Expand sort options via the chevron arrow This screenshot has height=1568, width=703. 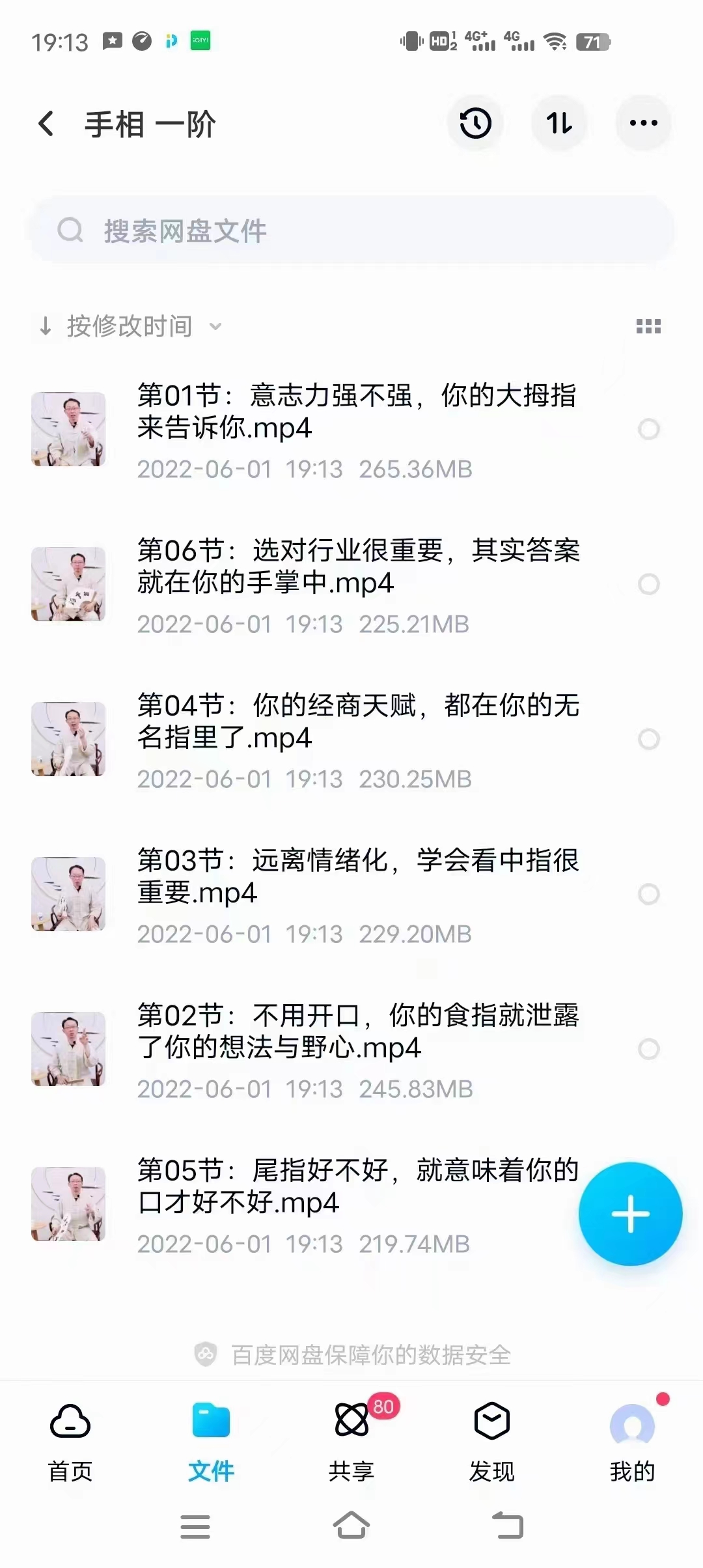pos(216,328)
